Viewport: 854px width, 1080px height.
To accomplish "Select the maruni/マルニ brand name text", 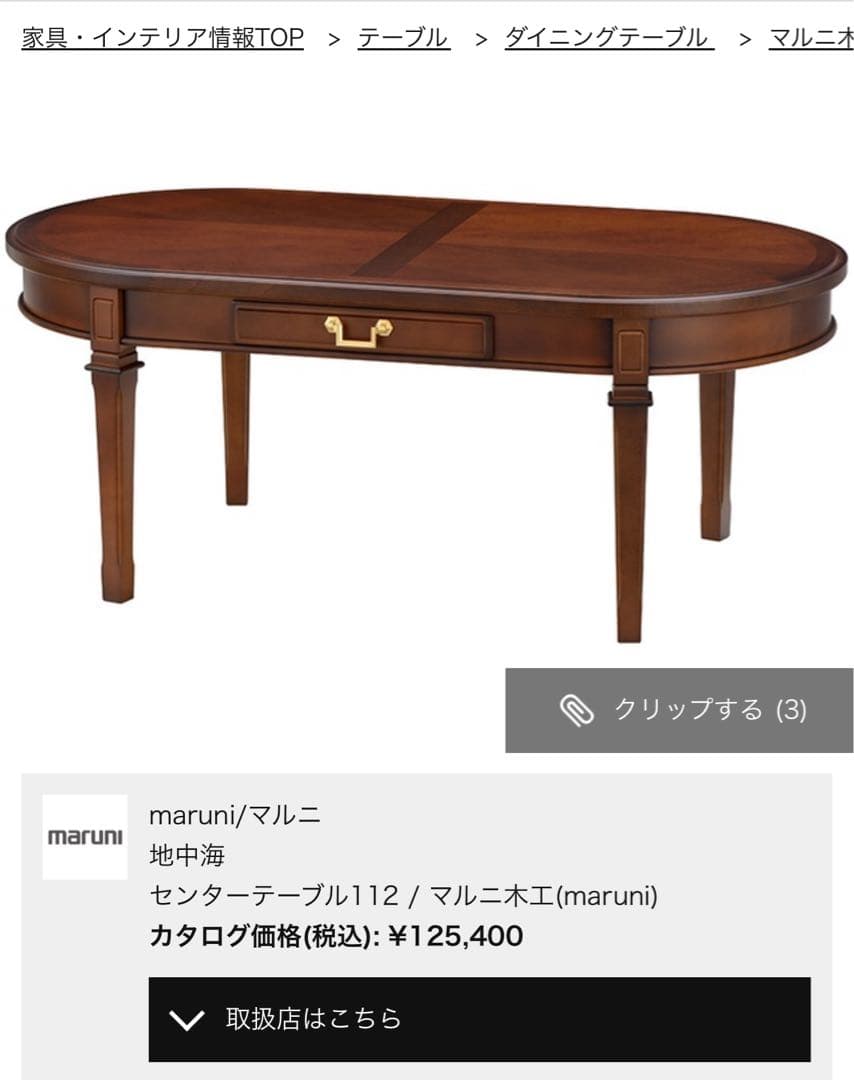I will (x=236, y=815).
